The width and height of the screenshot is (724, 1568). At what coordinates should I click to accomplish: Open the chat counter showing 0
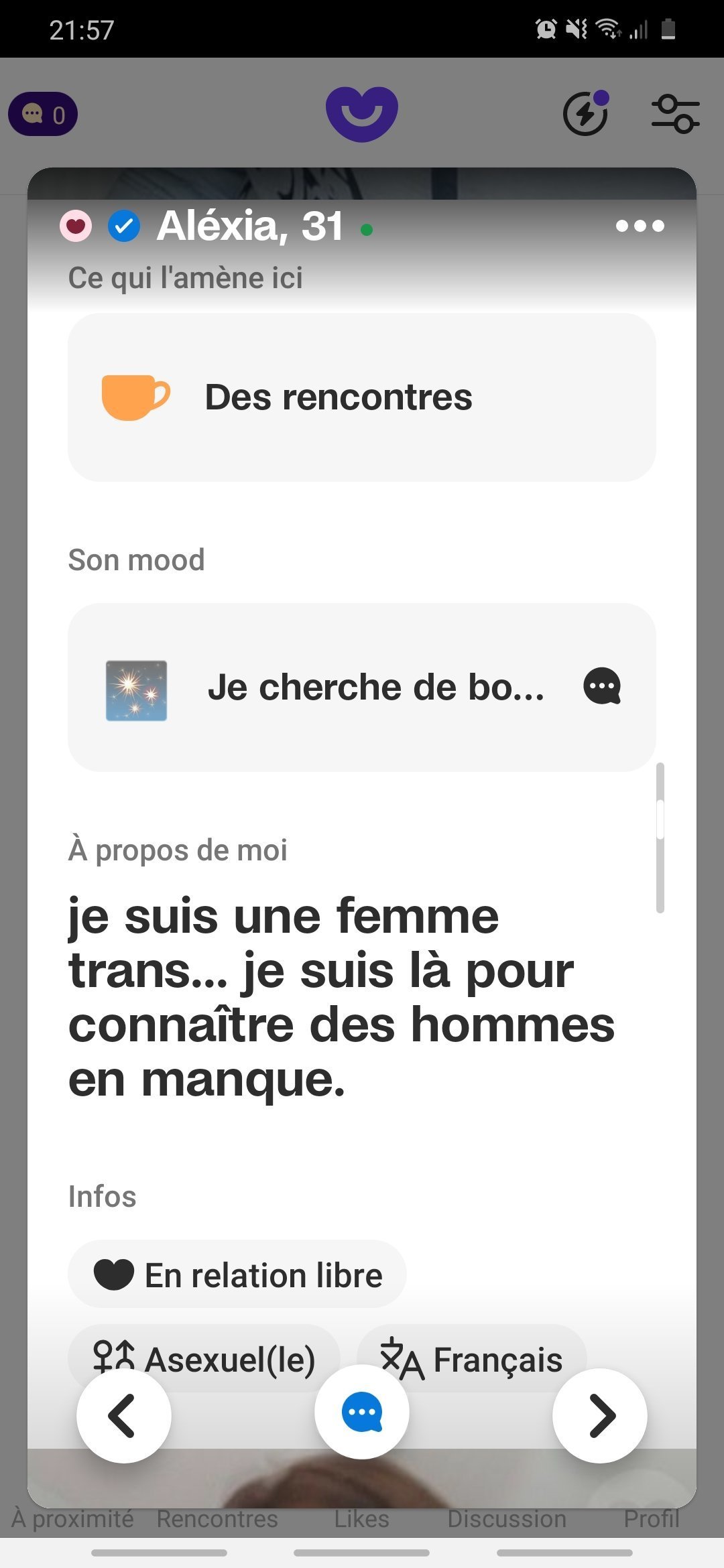[43, 114]
